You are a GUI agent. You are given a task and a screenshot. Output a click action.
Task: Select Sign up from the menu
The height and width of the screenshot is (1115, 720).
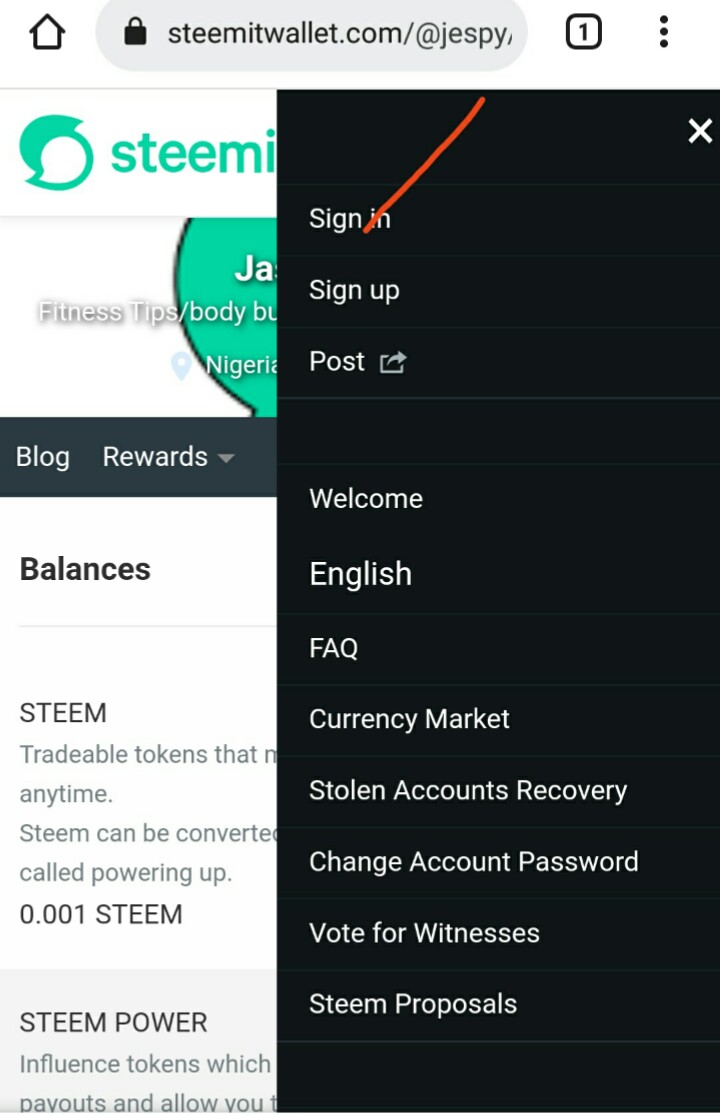354,291
